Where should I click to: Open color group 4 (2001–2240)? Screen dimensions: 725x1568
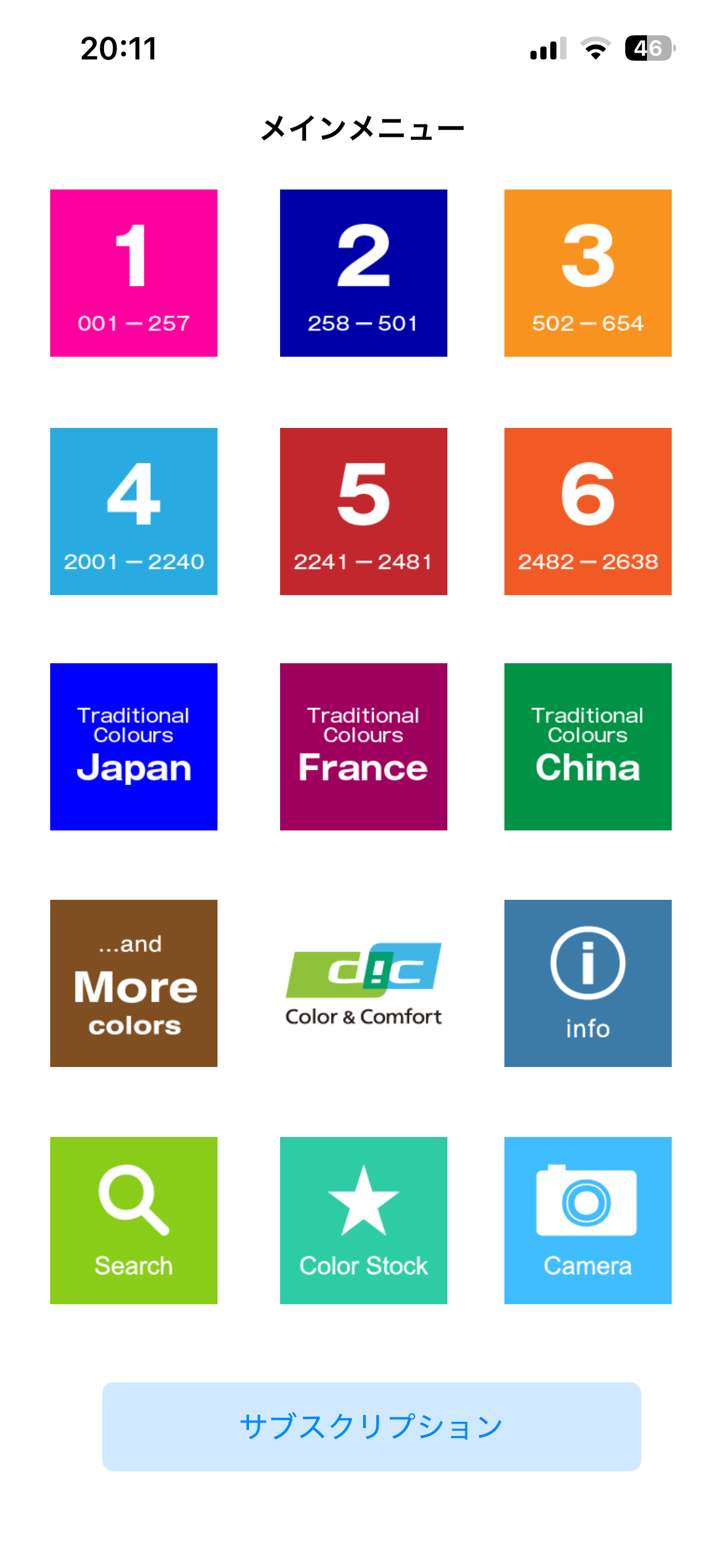point(134,512)
